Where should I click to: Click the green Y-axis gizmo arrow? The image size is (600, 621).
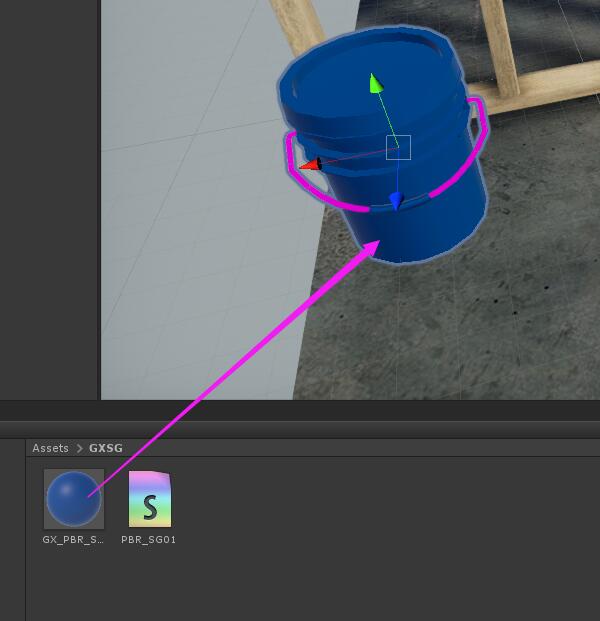376,82
